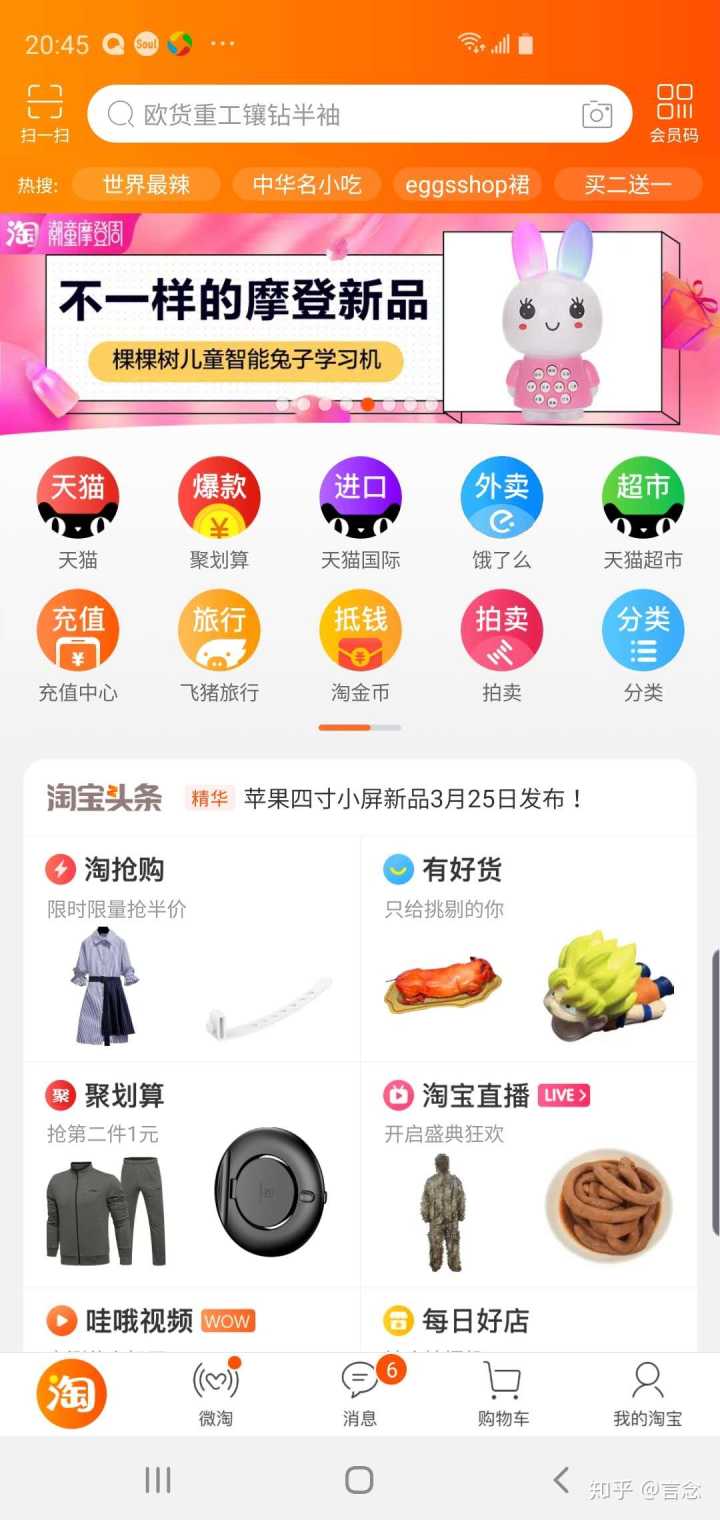The height and width of the screenshot is (1520, 720).
Task: Open the 会员码 member code
Action: [x=675, y=113]
